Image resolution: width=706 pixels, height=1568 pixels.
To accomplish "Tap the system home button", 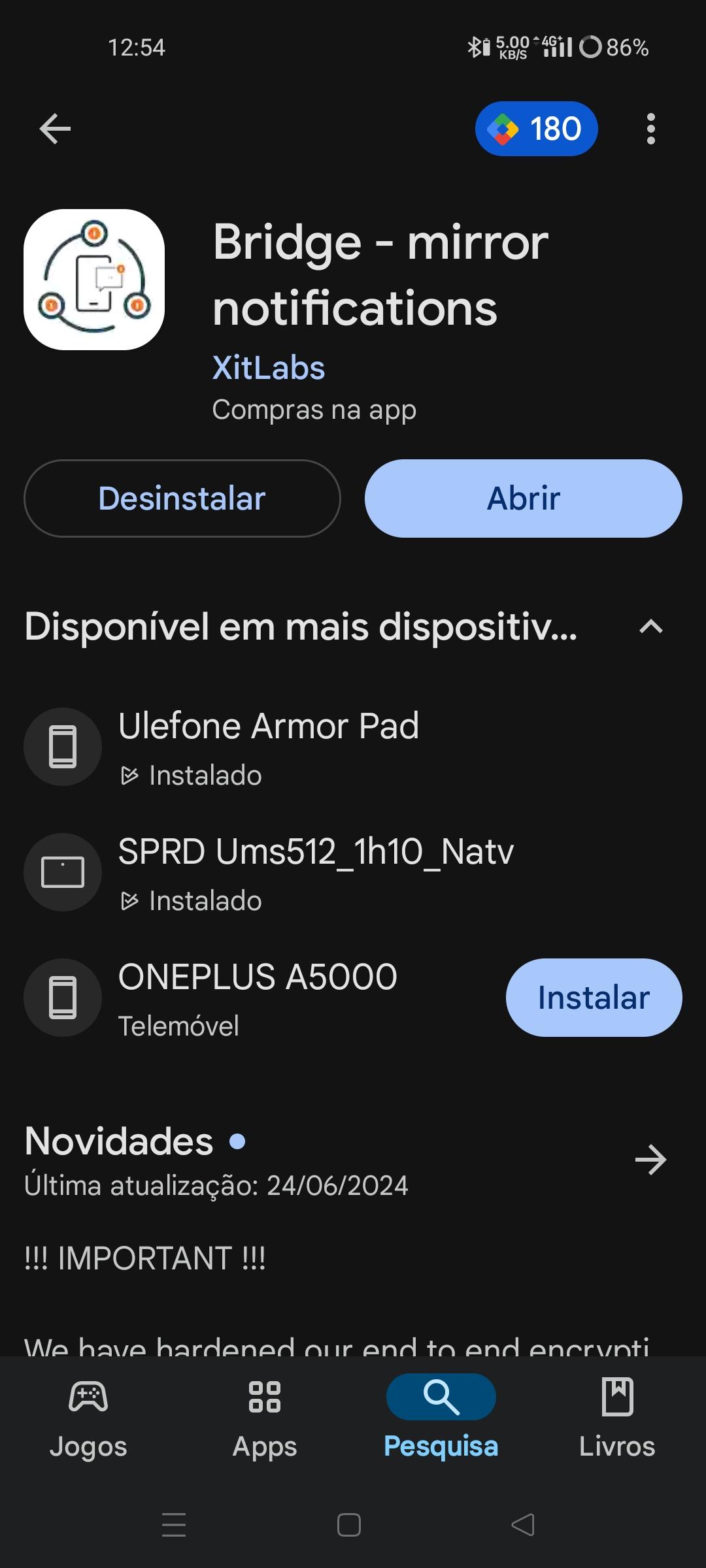I will pyautogui.click(x=349, y=1525).
